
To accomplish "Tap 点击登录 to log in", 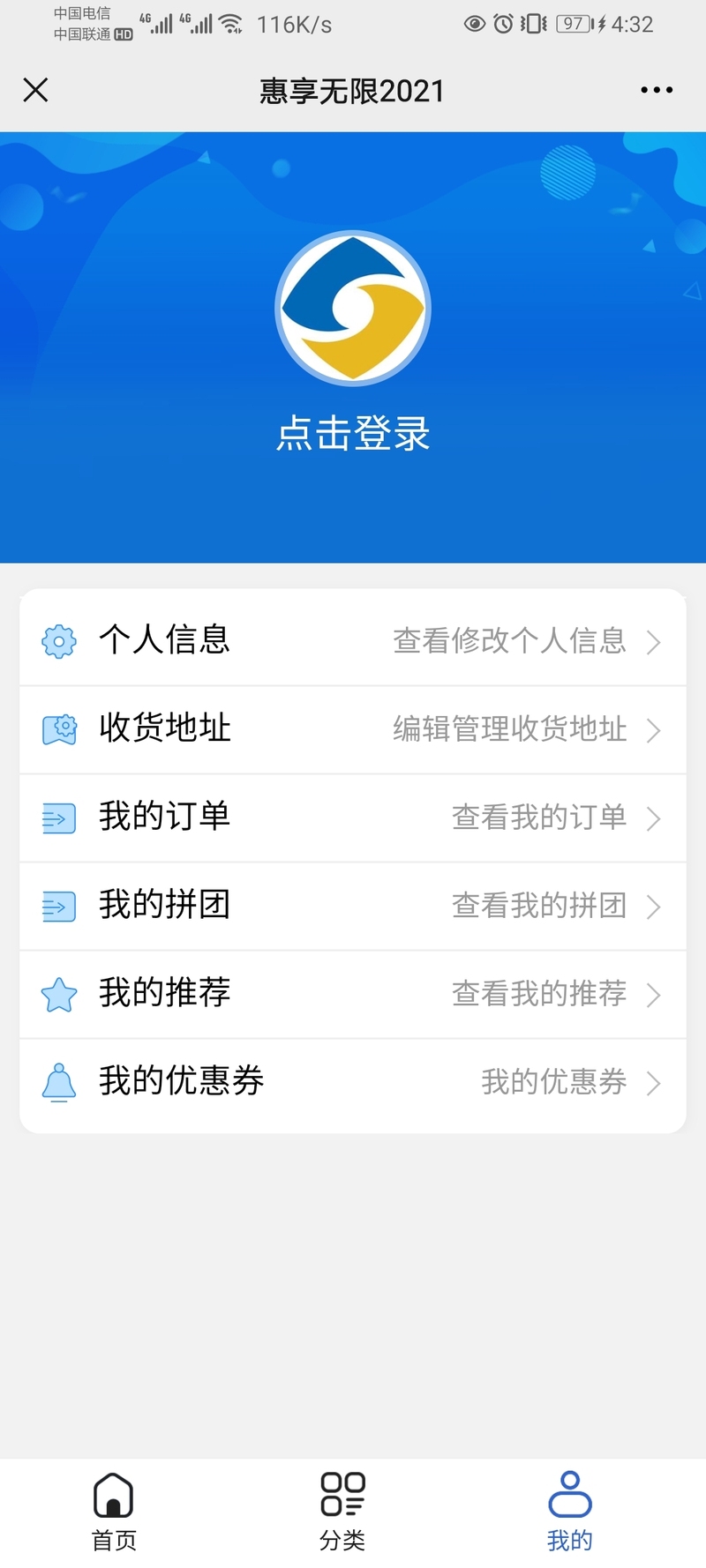I will (x=353, y=433).
